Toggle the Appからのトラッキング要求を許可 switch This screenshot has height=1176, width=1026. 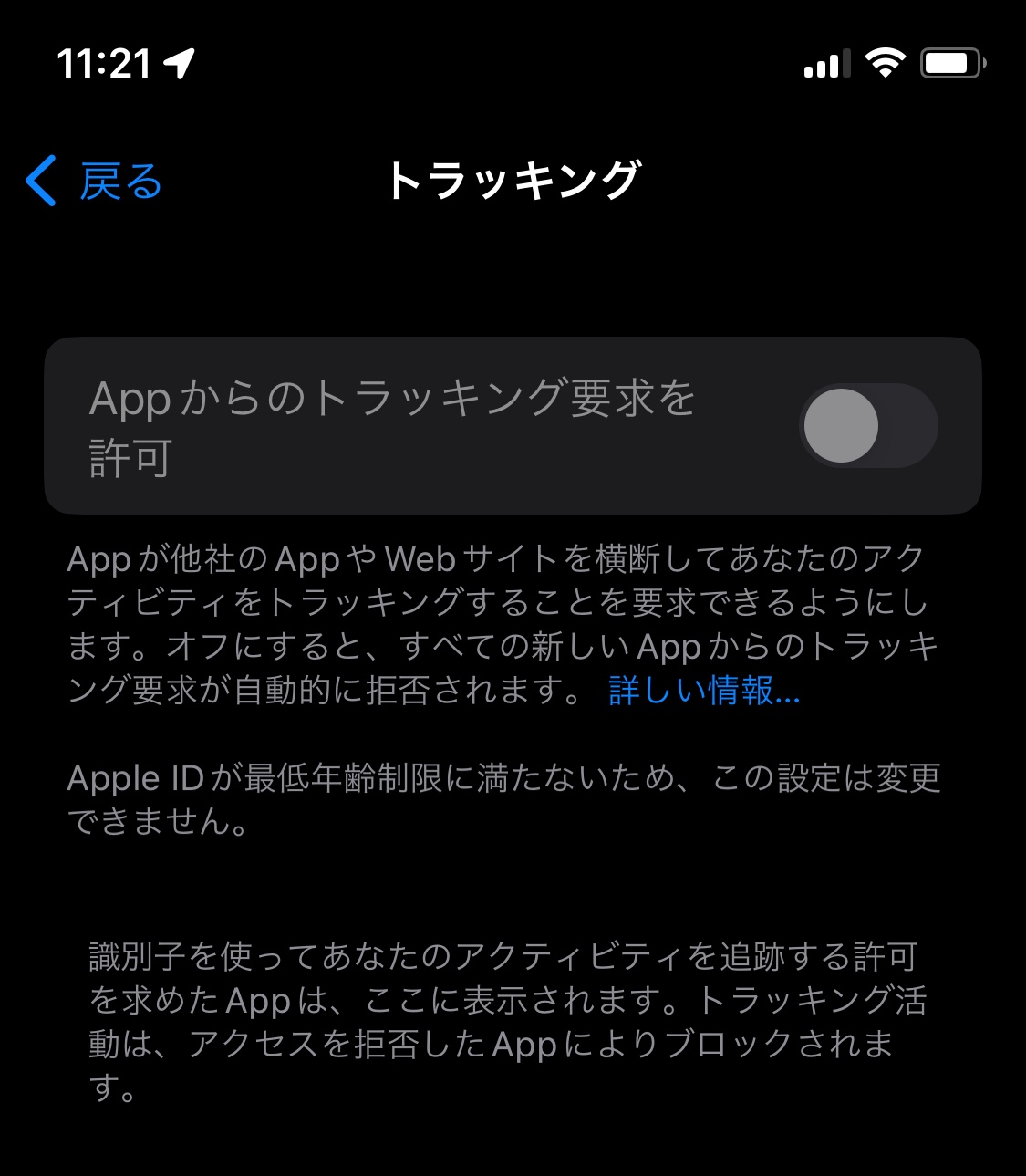click(867, 426)
